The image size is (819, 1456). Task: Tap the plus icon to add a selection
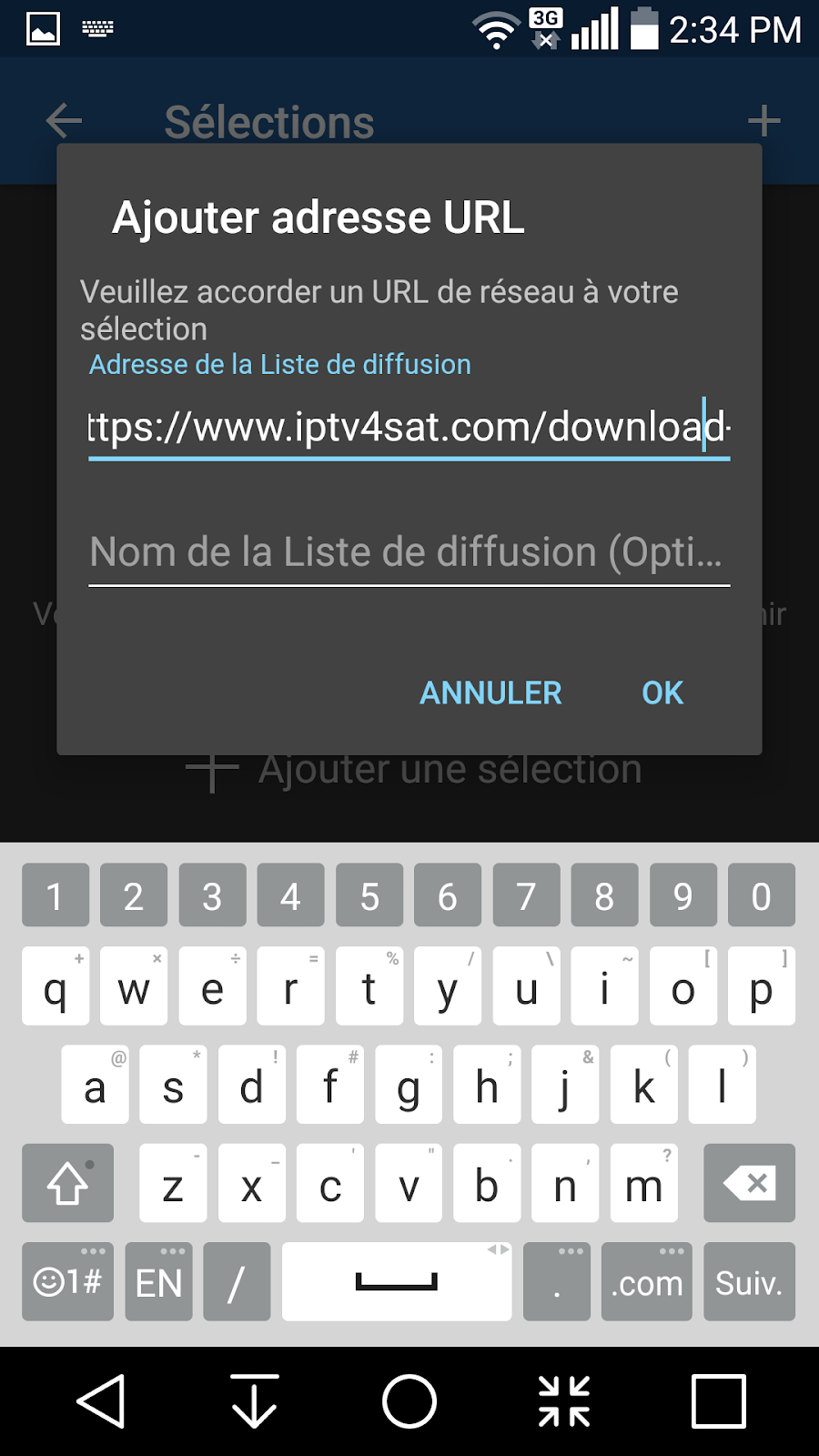[764, 119]
